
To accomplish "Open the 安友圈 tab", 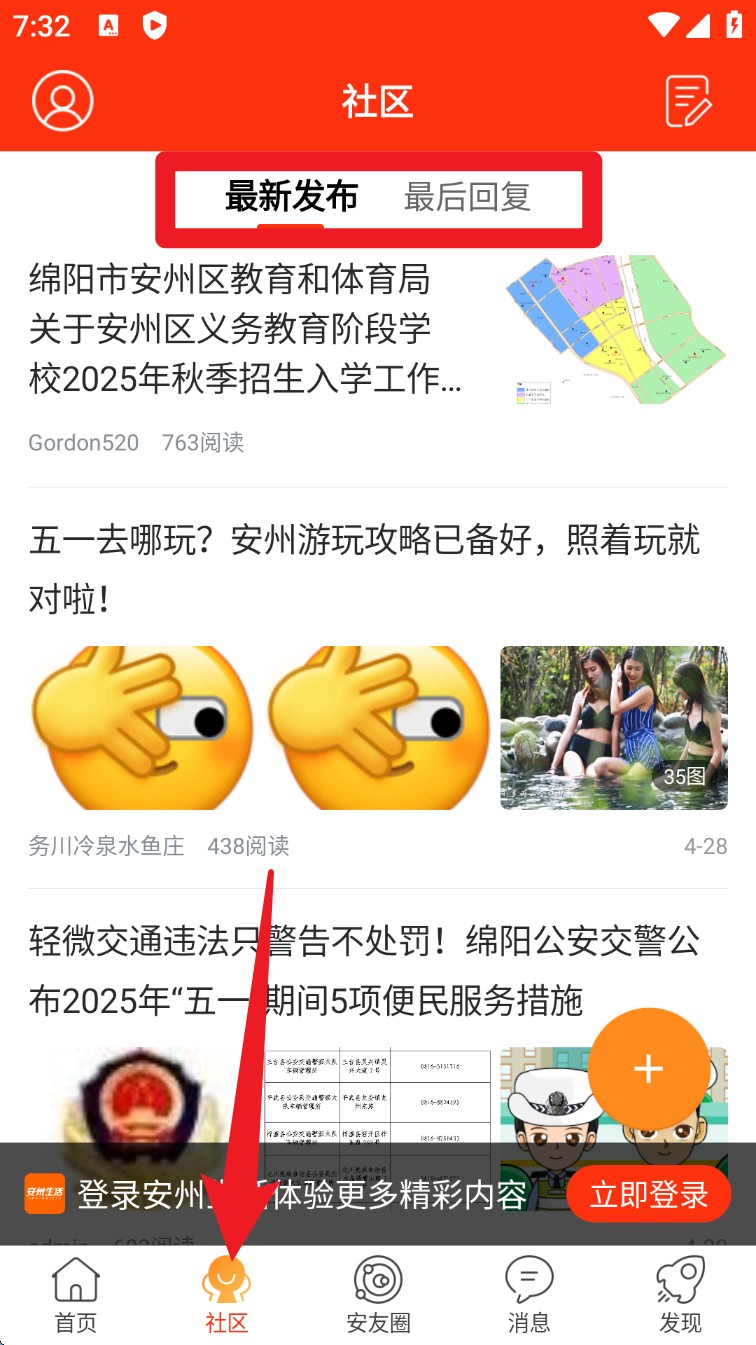I will 378,1296.
